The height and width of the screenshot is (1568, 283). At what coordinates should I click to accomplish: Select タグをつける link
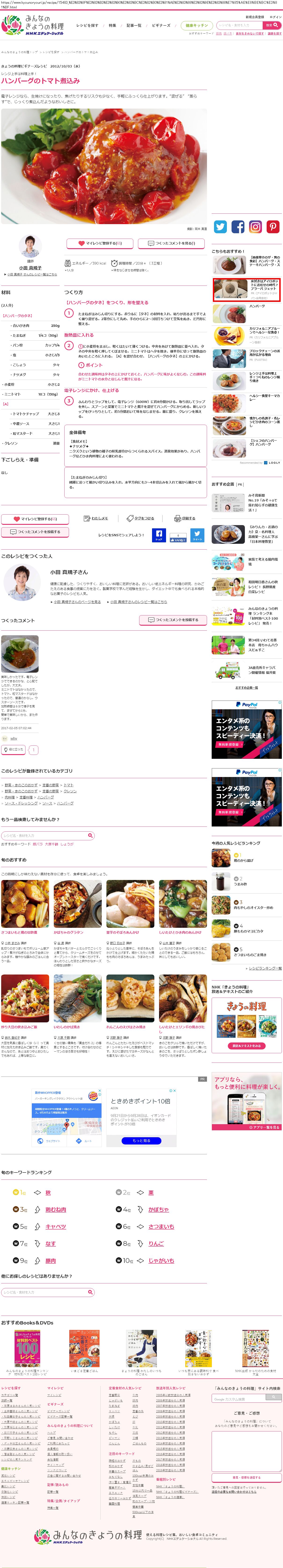[x=140, y=519]
